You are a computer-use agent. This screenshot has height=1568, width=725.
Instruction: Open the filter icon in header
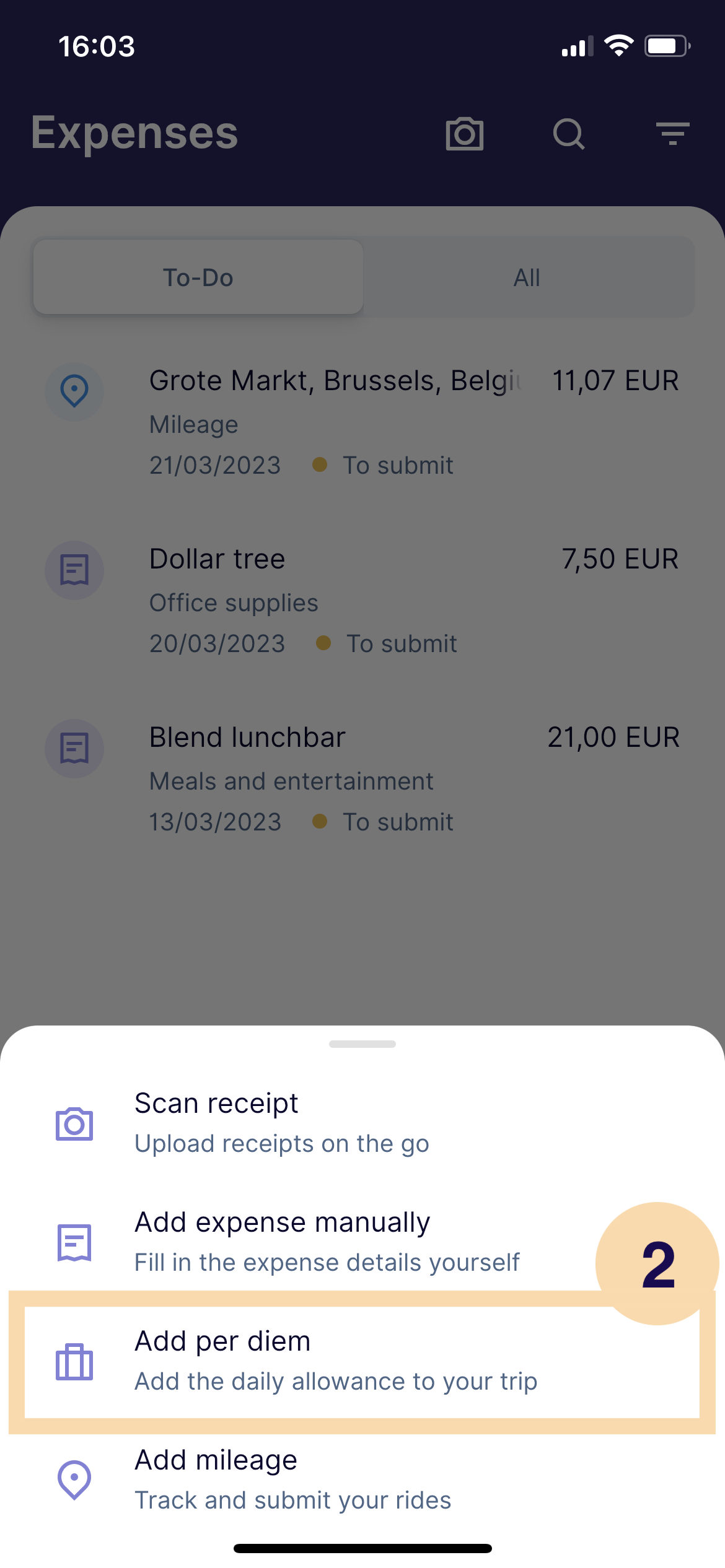672,134
